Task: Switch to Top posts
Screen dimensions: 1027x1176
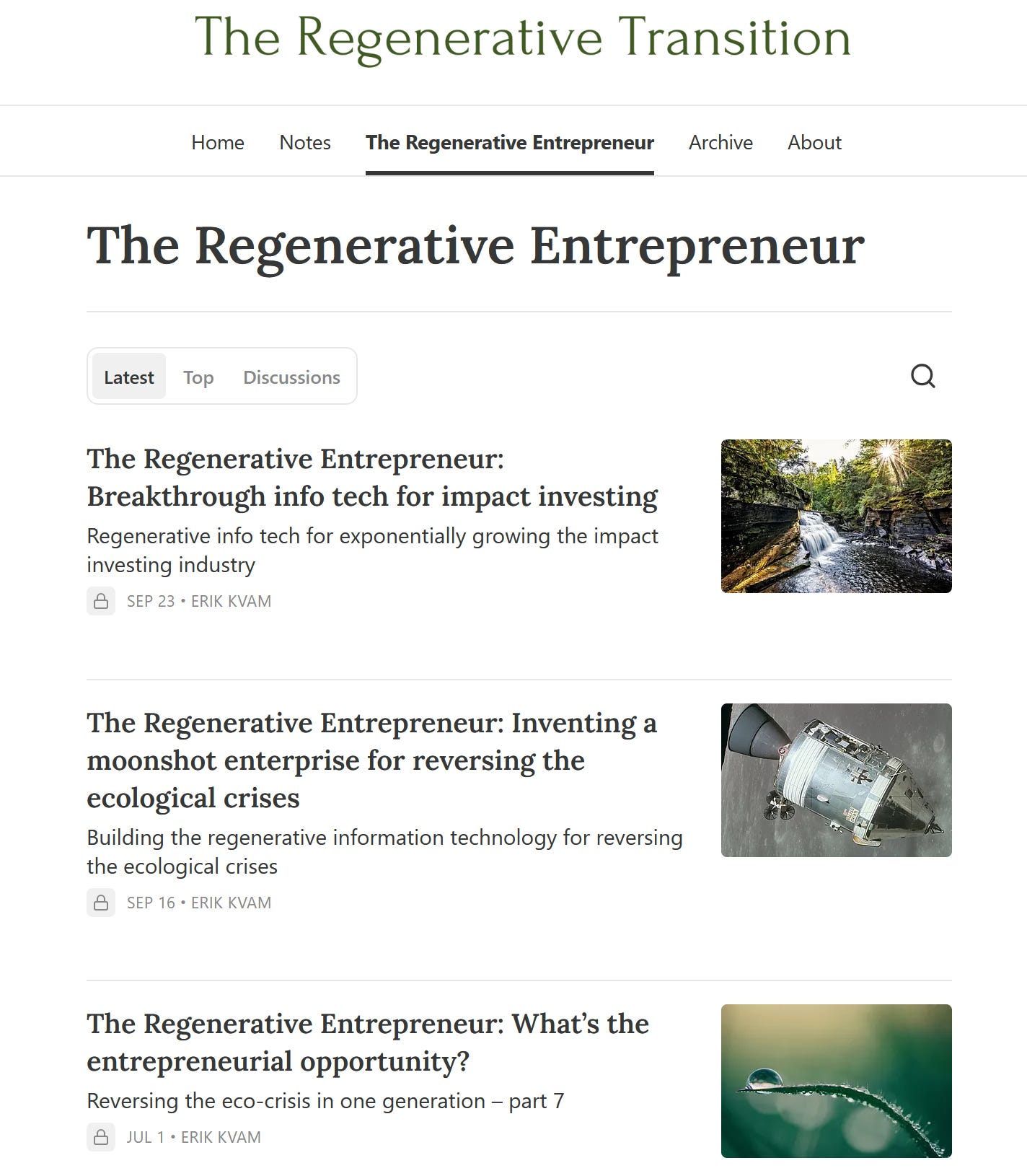Action: 198,376
